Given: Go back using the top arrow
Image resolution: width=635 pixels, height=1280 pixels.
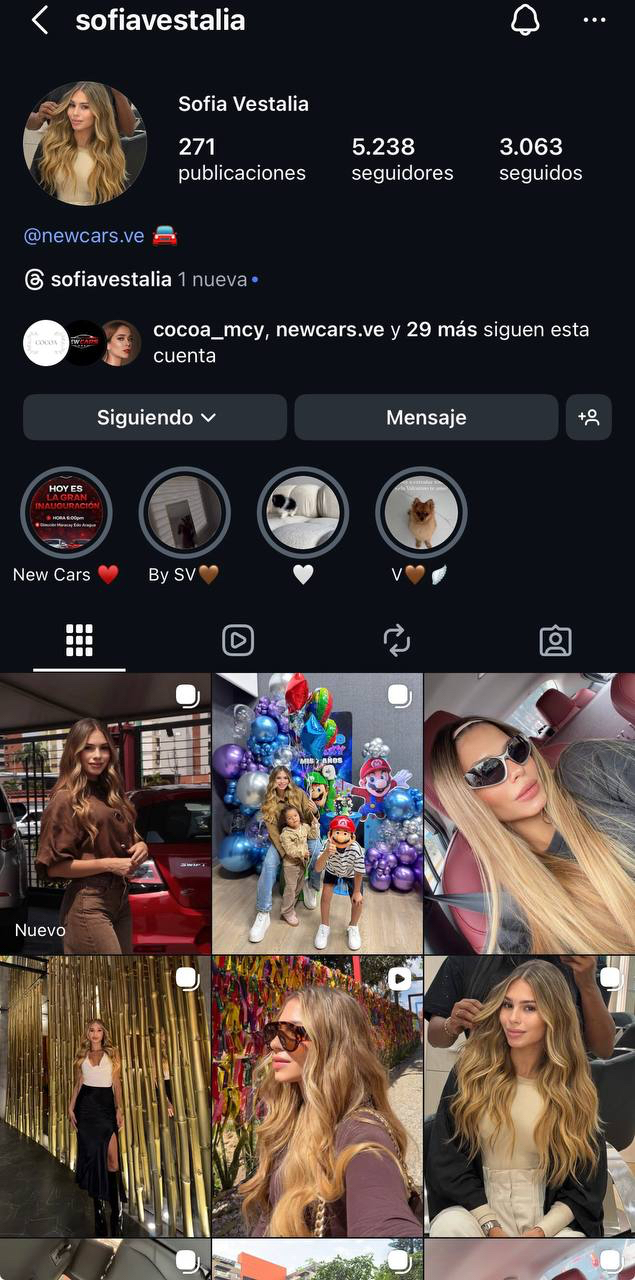Looking at the screenshot, I should [39, 20].
